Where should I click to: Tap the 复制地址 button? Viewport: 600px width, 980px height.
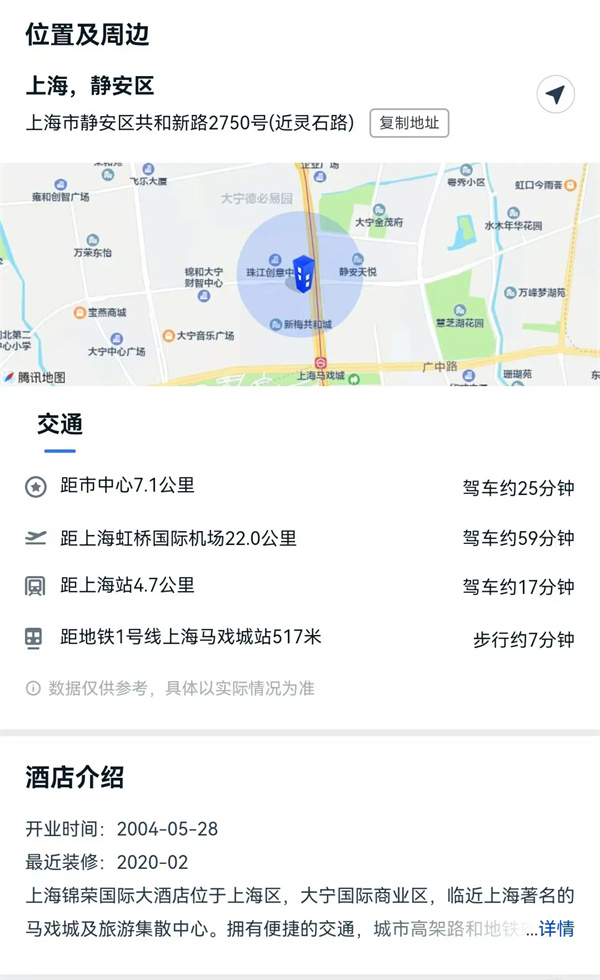(x=409, y=123)
